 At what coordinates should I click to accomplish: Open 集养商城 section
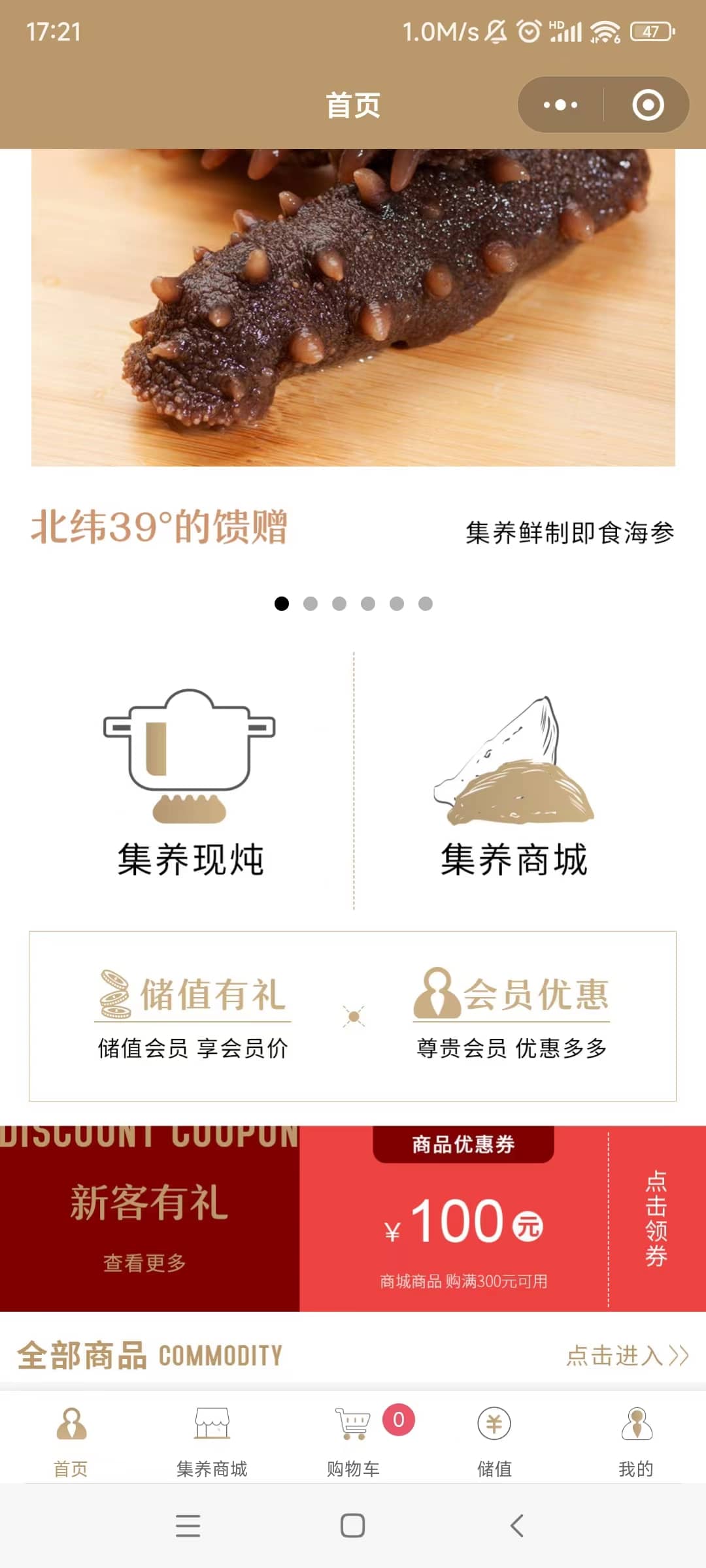(x=514, y=784)
